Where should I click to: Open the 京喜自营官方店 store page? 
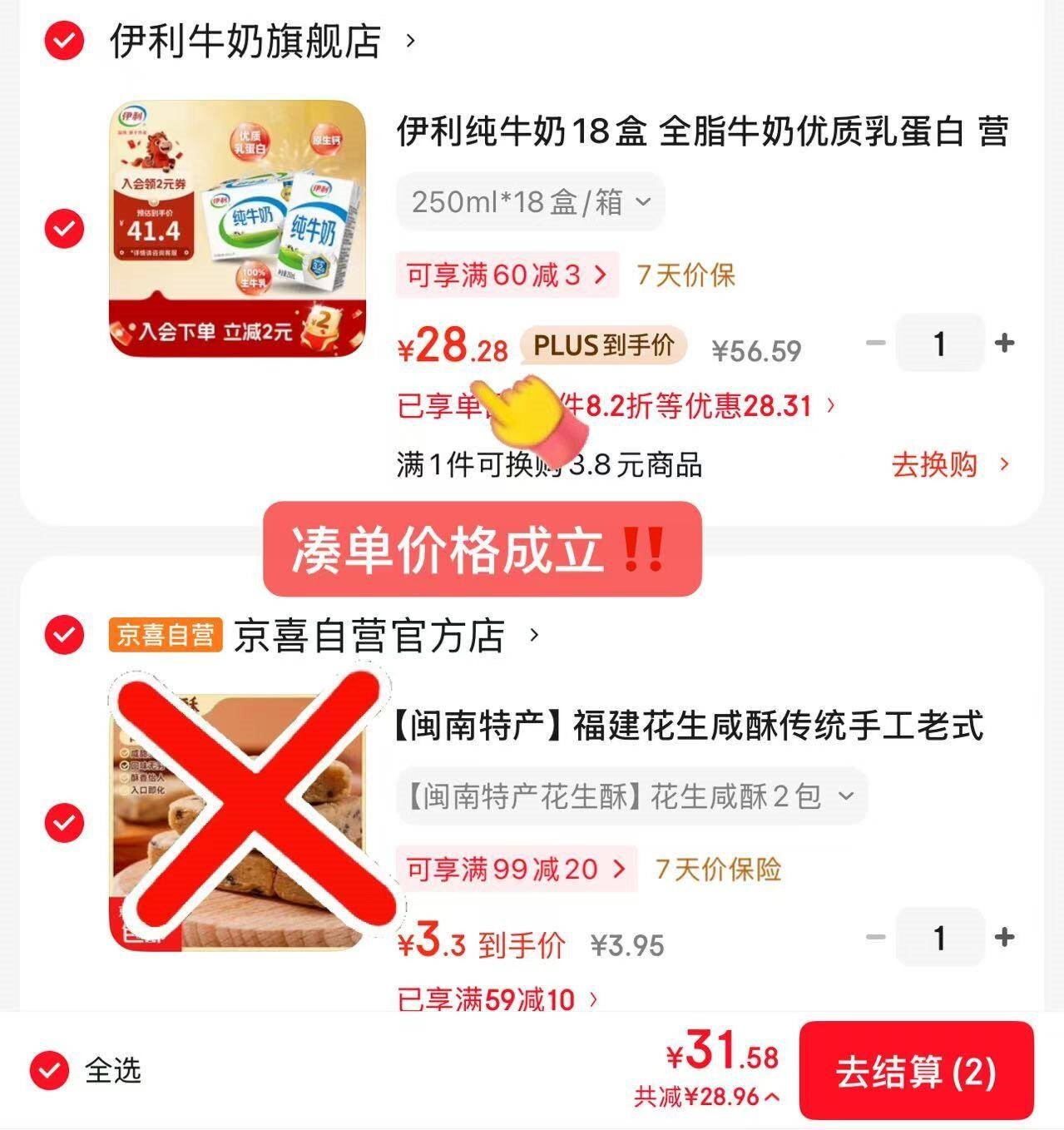(x=370, y=636)
